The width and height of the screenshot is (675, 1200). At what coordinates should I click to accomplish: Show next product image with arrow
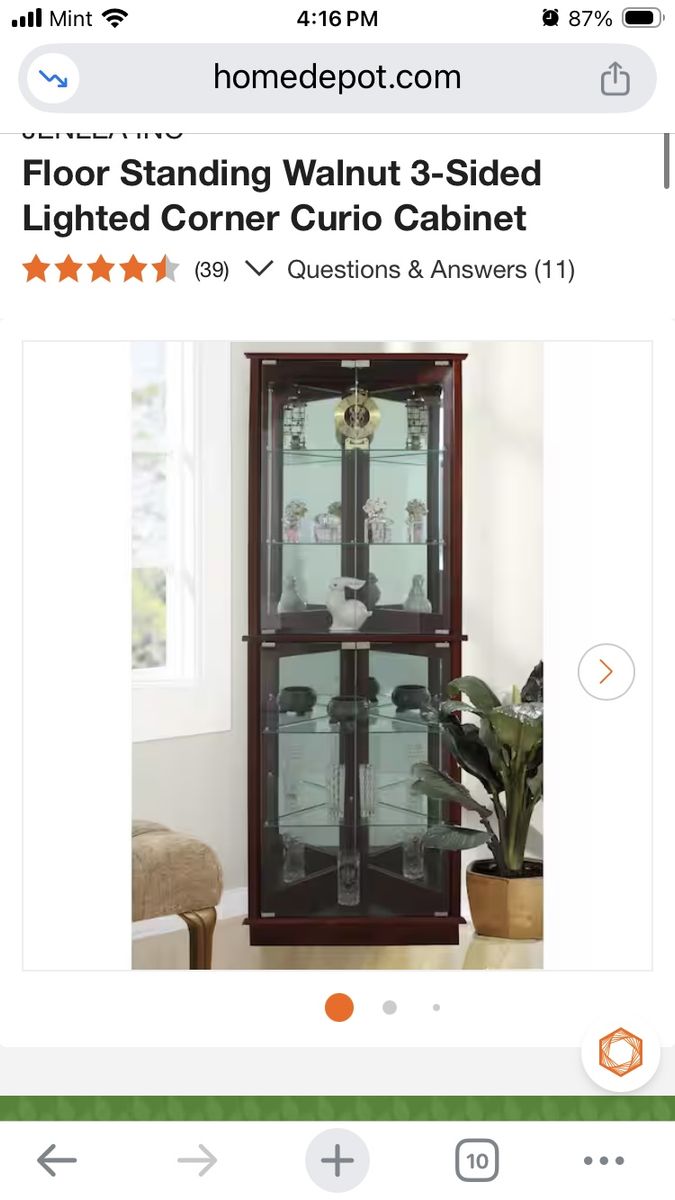pos(606,672)
